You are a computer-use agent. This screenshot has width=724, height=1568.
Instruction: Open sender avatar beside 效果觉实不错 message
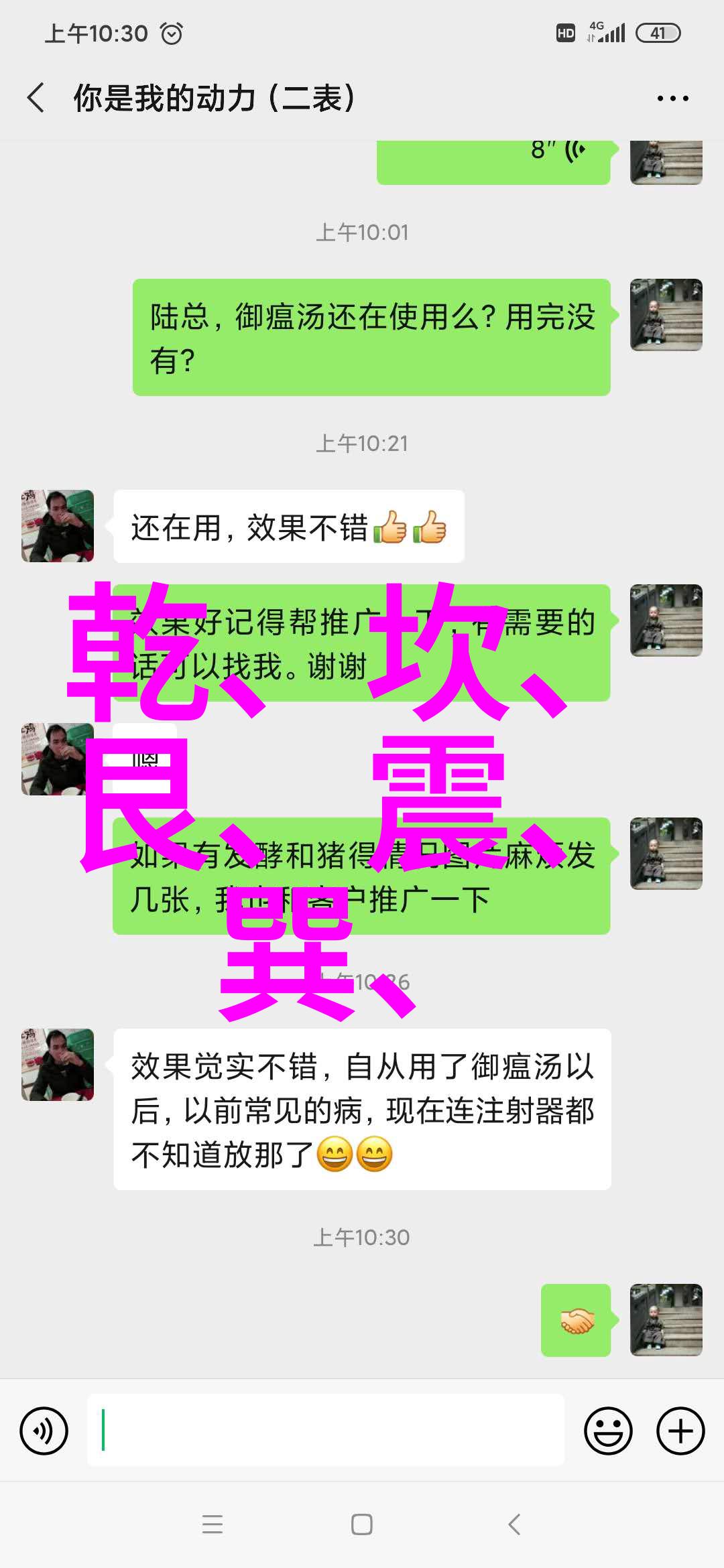coord(58,1065)
